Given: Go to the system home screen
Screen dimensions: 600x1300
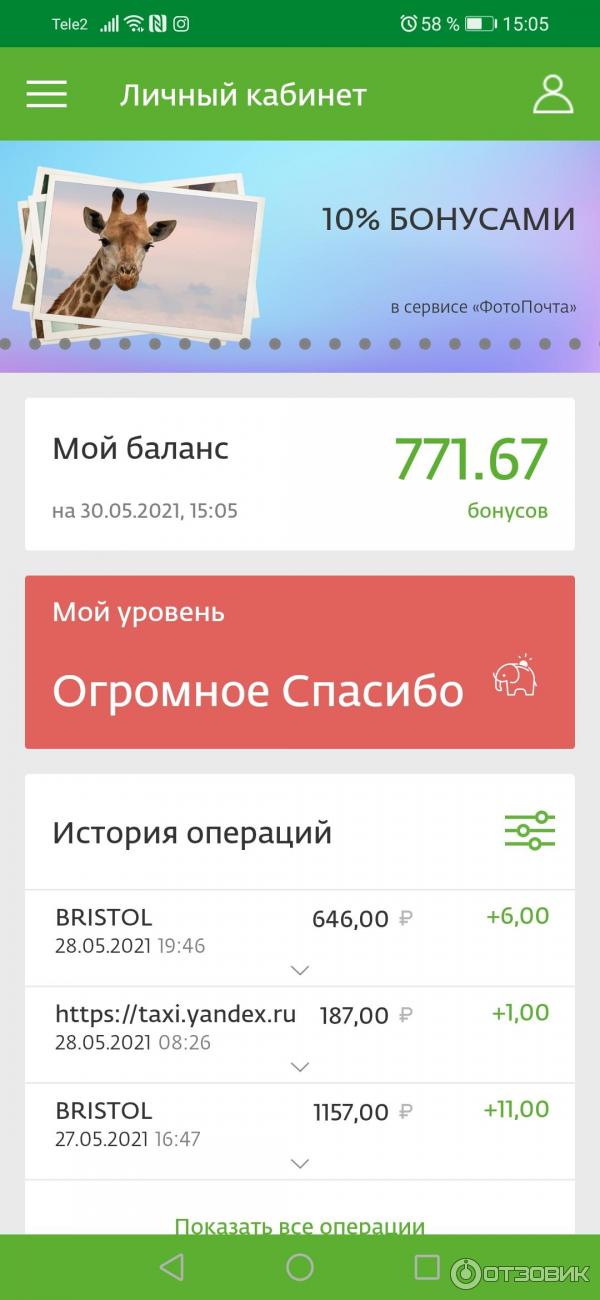Looking at the screenshot, I should point(300,1268).
